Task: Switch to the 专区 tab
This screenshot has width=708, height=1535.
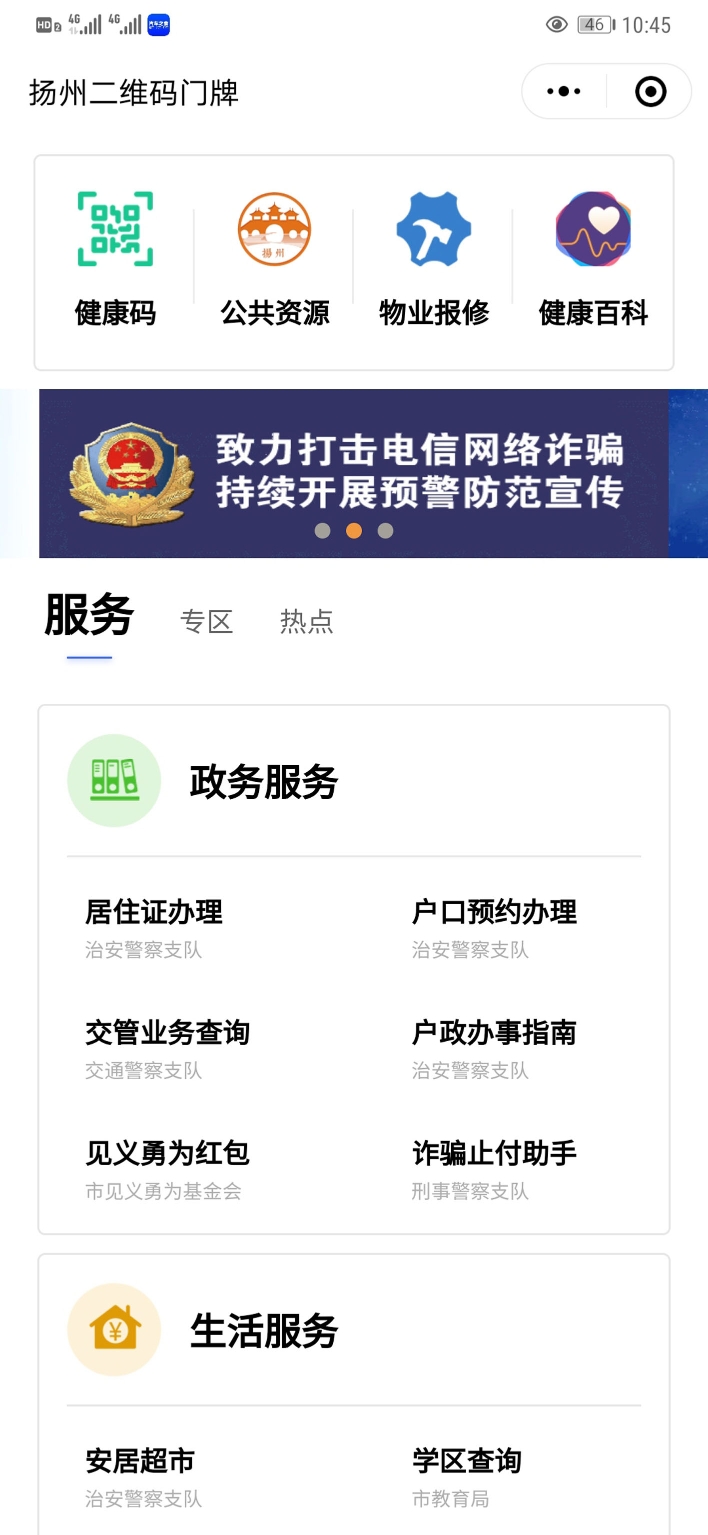Action: point(206,621)
